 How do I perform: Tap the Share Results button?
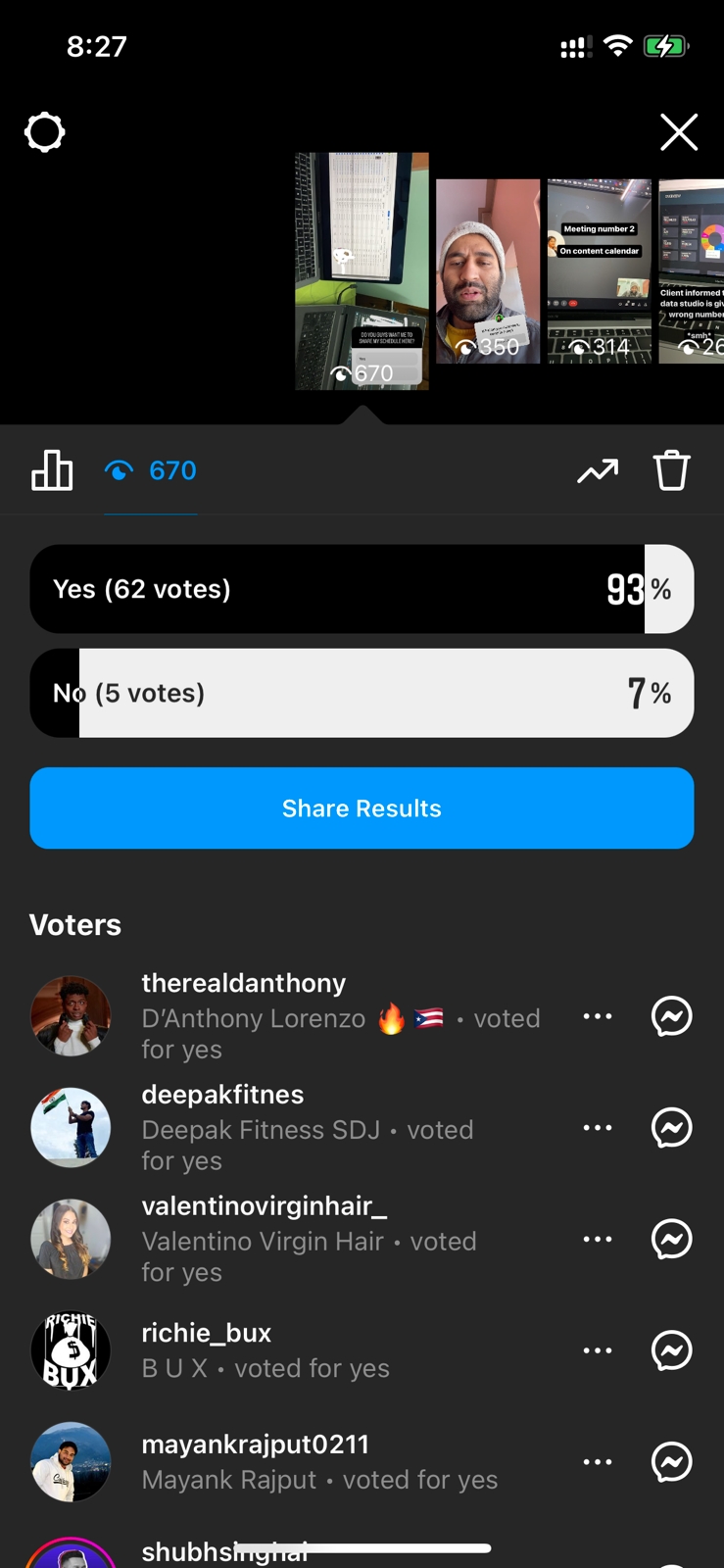coord(362,808)
